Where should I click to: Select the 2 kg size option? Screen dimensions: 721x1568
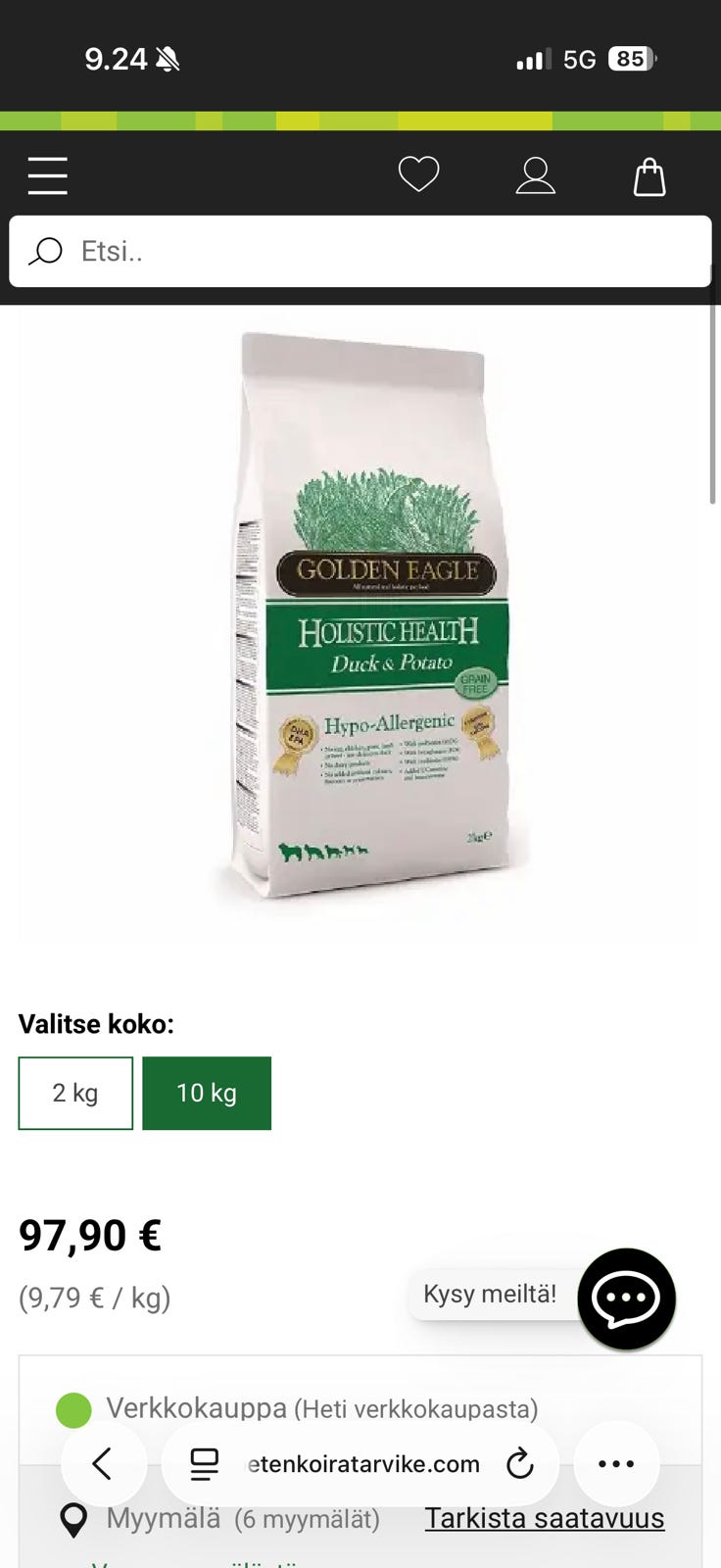[75, 1093]
